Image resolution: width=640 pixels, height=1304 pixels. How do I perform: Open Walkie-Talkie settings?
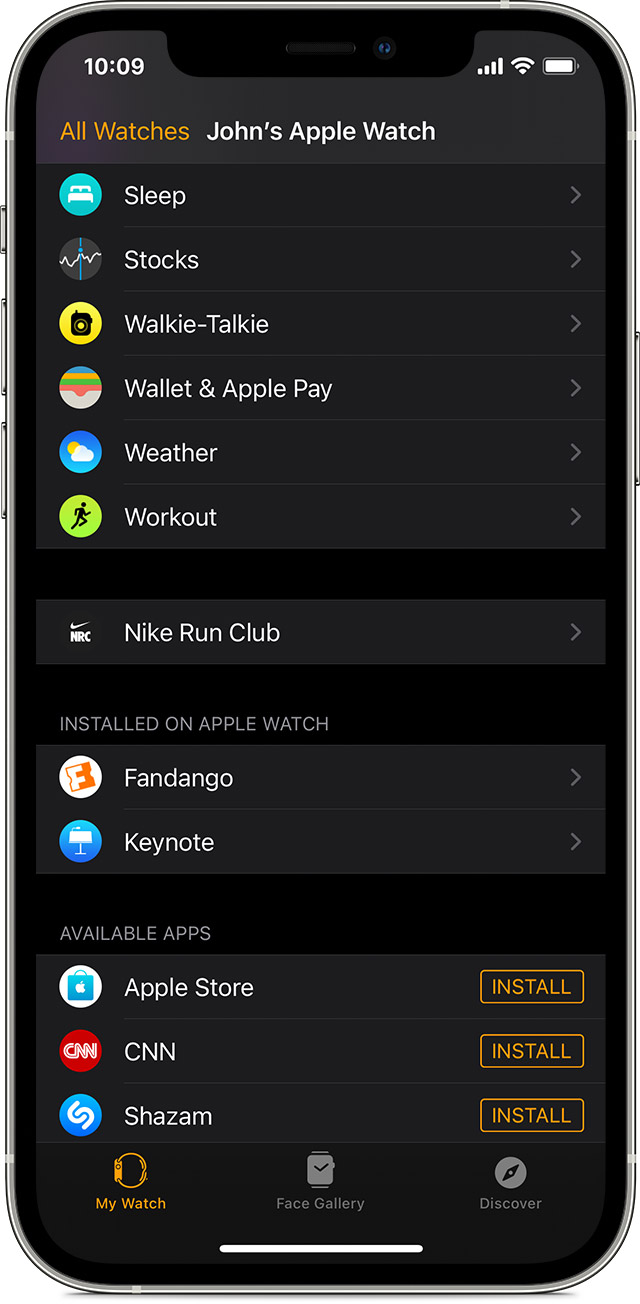(x=320, y=324)
